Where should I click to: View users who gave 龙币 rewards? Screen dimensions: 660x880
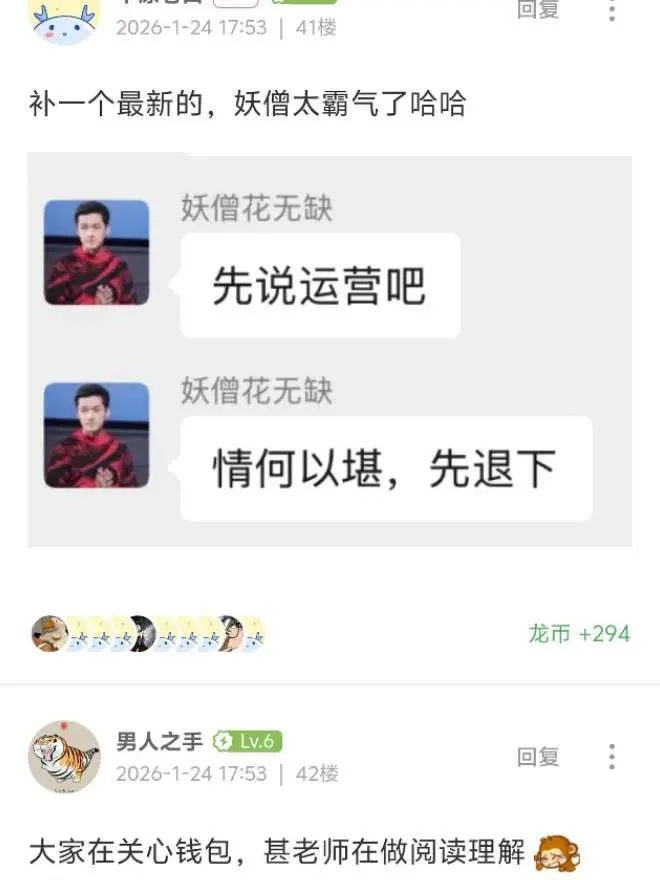[x=149, y=633]
